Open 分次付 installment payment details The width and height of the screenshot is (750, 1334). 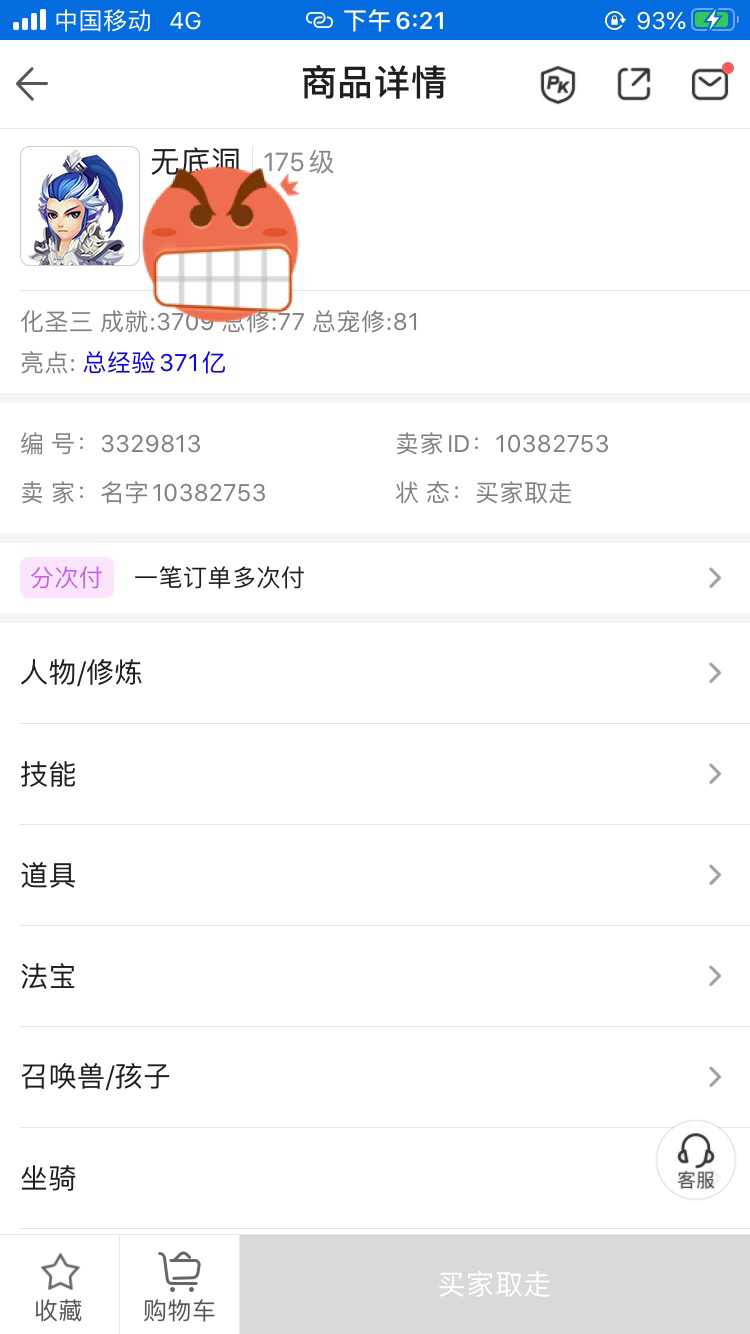(x=375, y=578)
